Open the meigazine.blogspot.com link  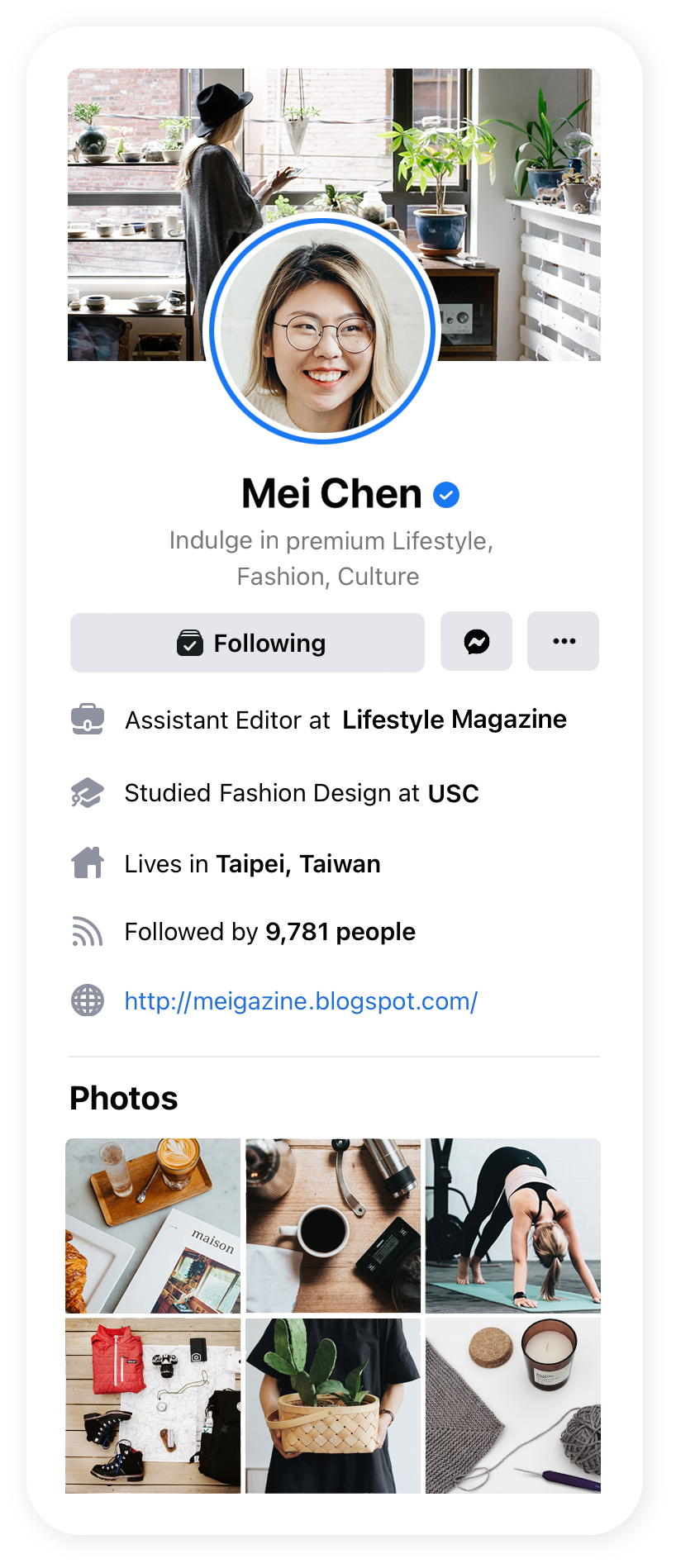(x=301, y=1001)
